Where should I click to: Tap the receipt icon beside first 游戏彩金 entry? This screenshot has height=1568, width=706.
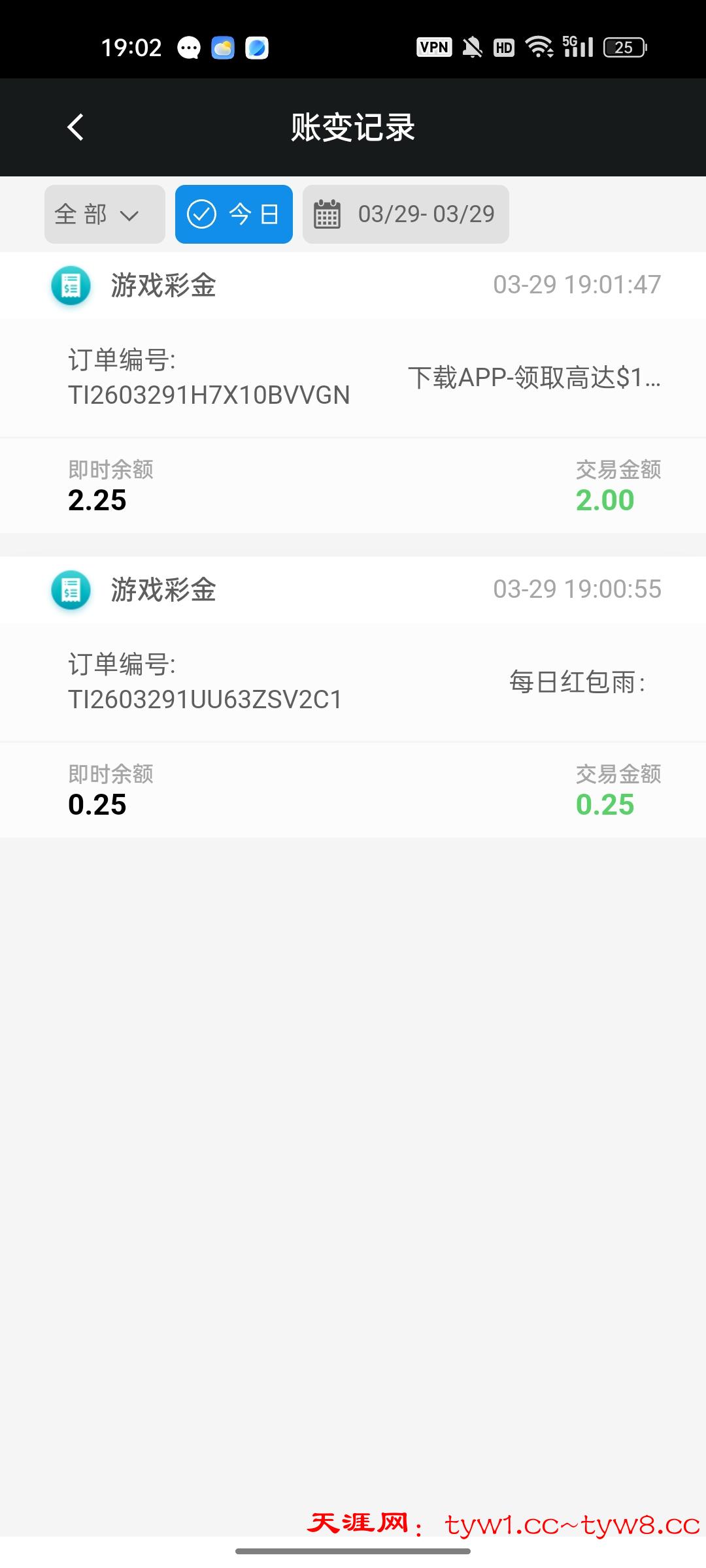point(70,285)
